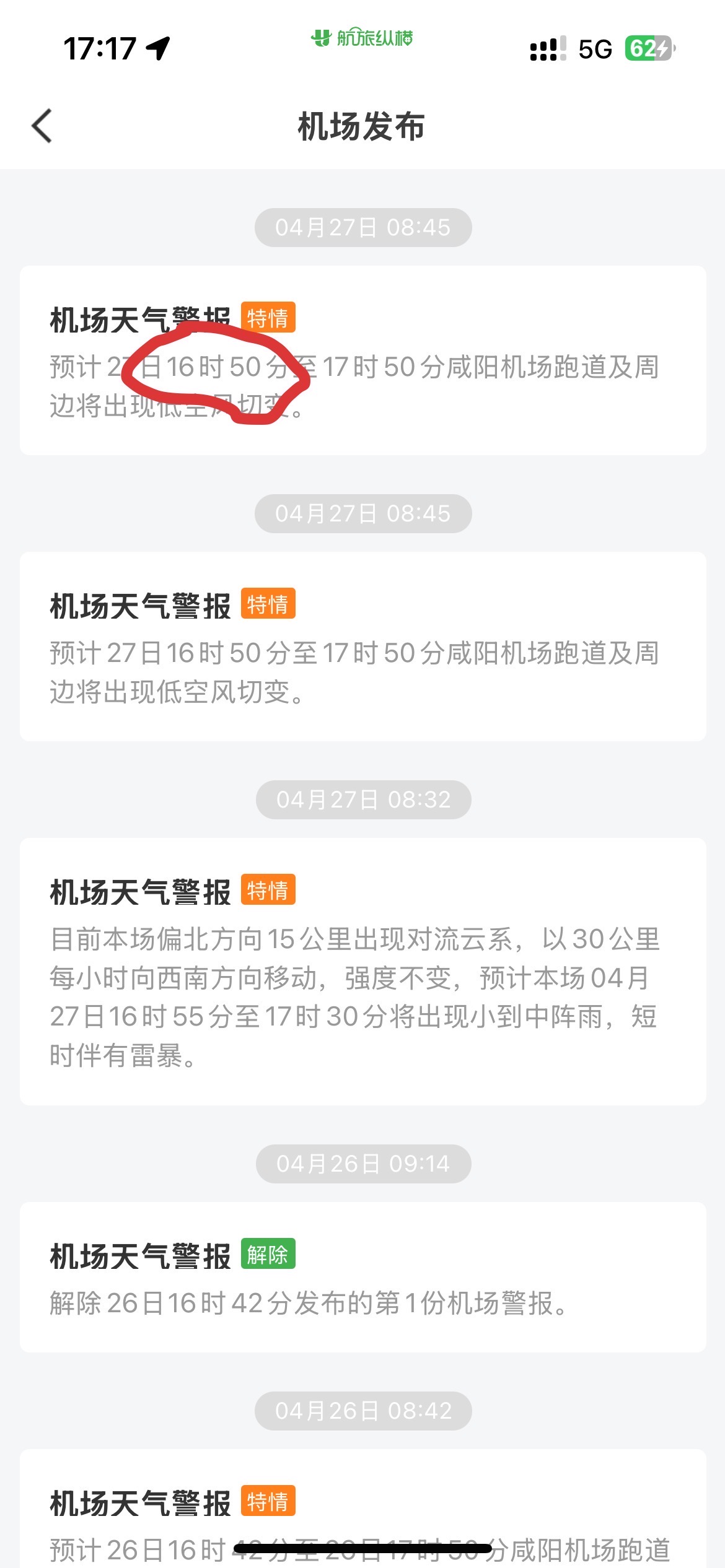The image size is (725, 1568).
Task: Open the weather alert about 对流云系 and 雷暴
Action: point(362,972)
